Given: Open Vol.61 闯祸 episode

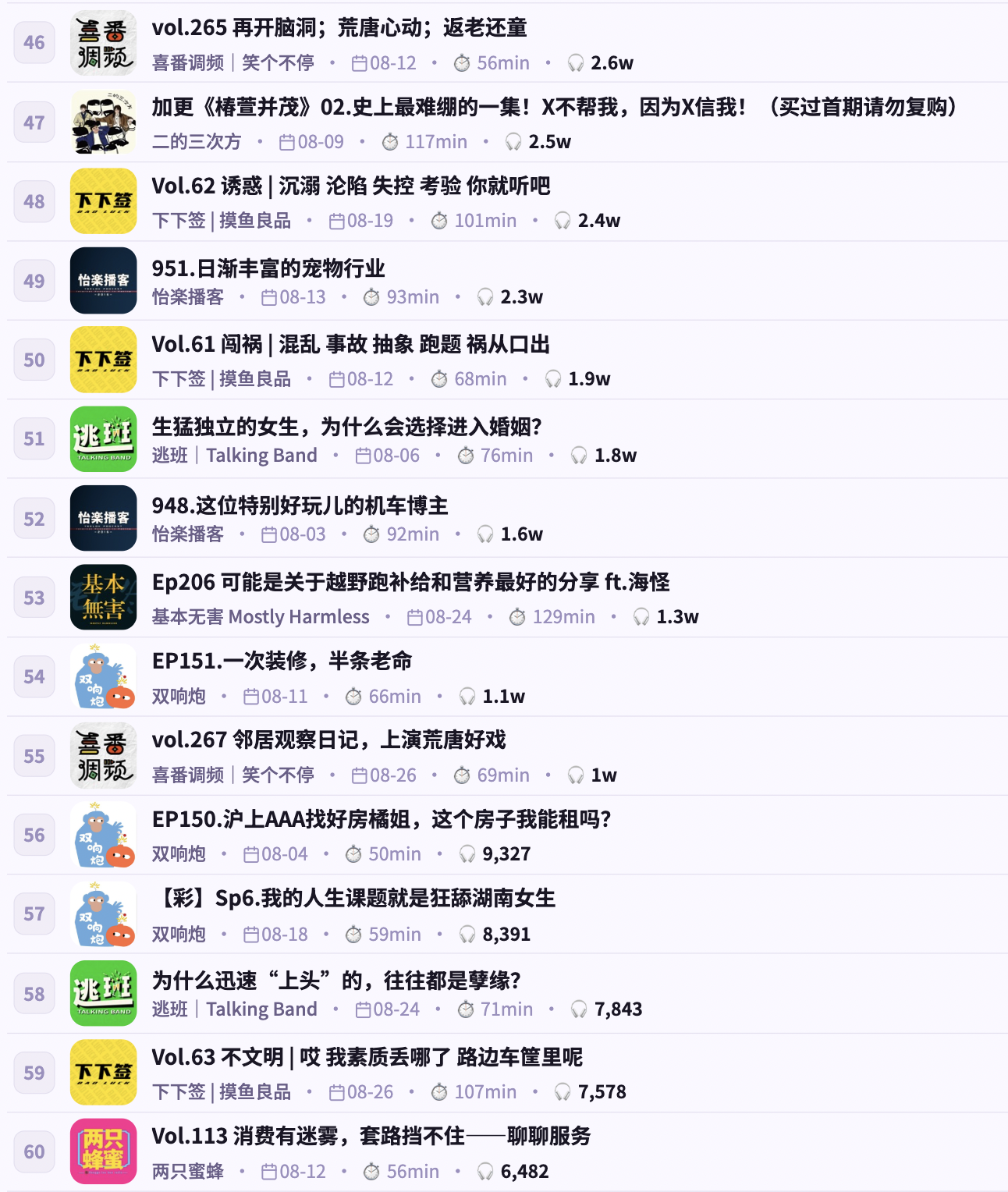Looking at the screenshot, I should [x=351, y=344].
